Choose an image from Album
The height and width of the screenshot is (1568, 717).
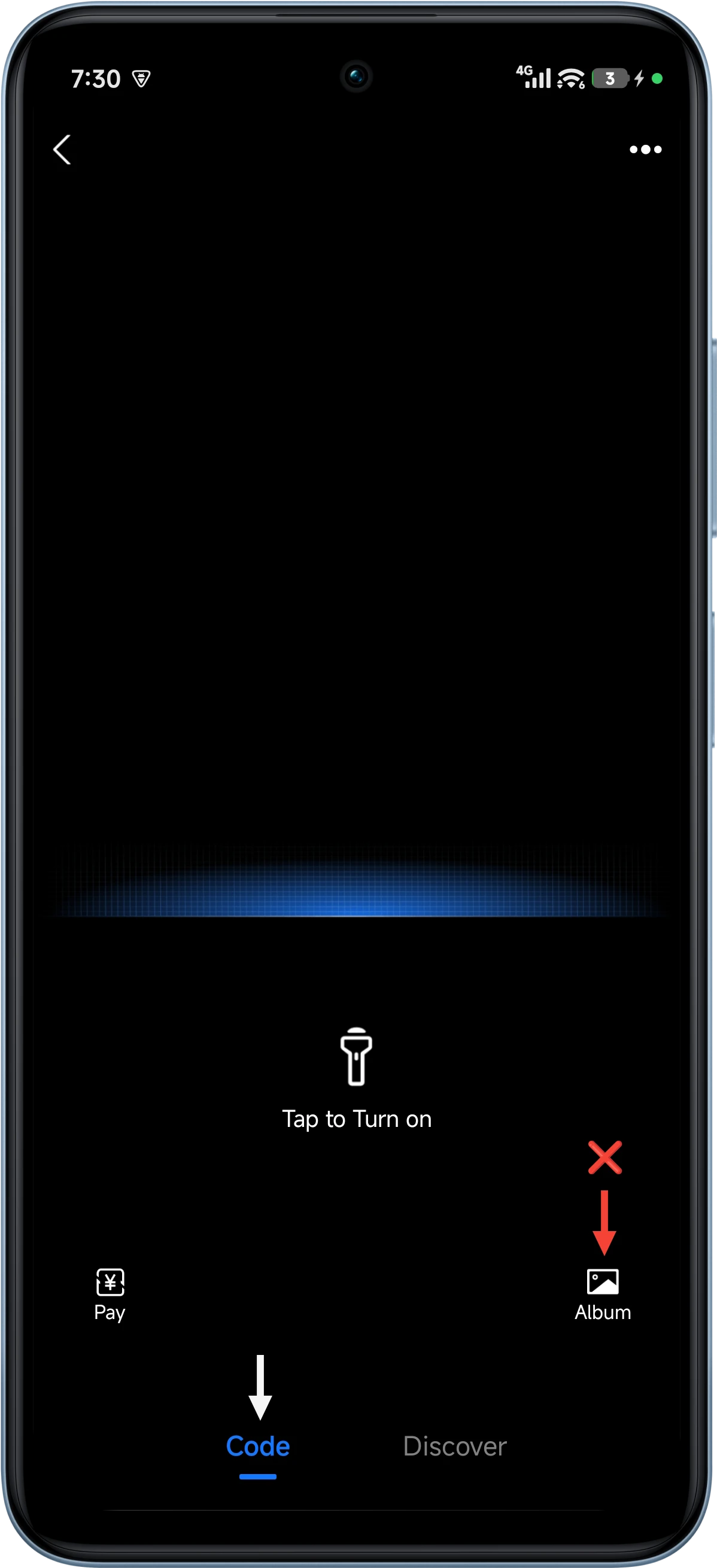click(603, 1294)
